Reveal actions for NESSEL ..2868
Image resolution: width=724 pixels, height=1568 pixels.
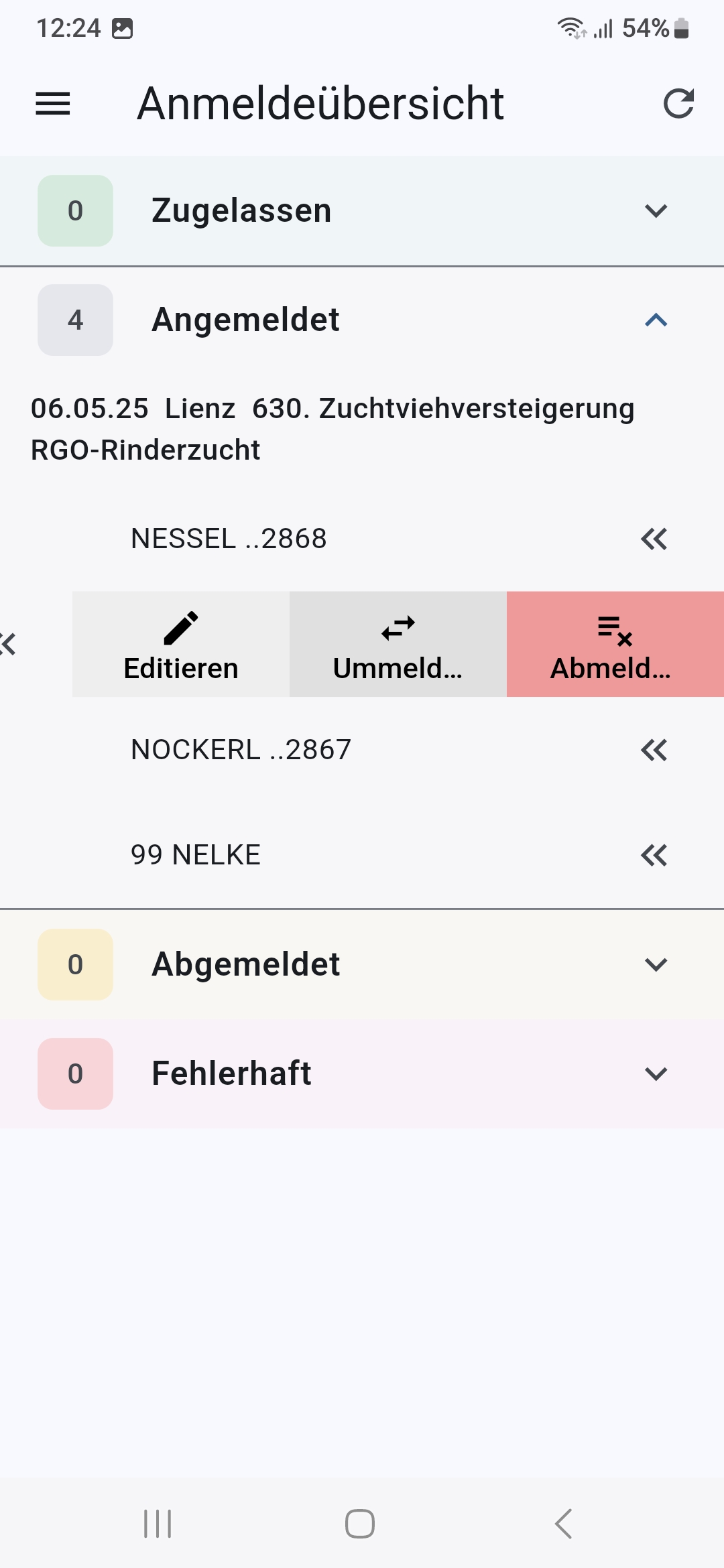click(654, 539)
